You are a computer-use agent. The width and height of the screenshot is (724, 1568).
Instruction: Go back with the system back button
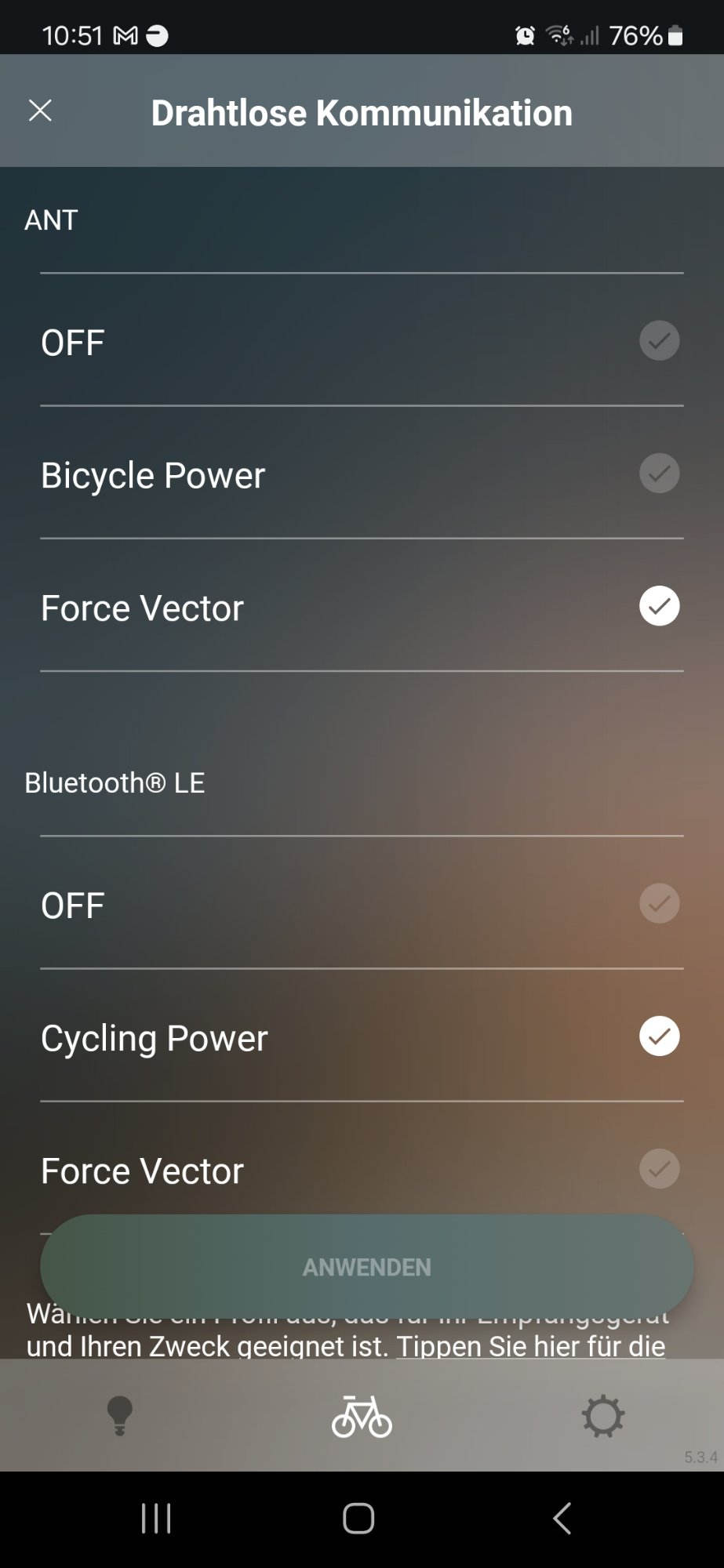pyautogui.click(x=562, y=1519)
